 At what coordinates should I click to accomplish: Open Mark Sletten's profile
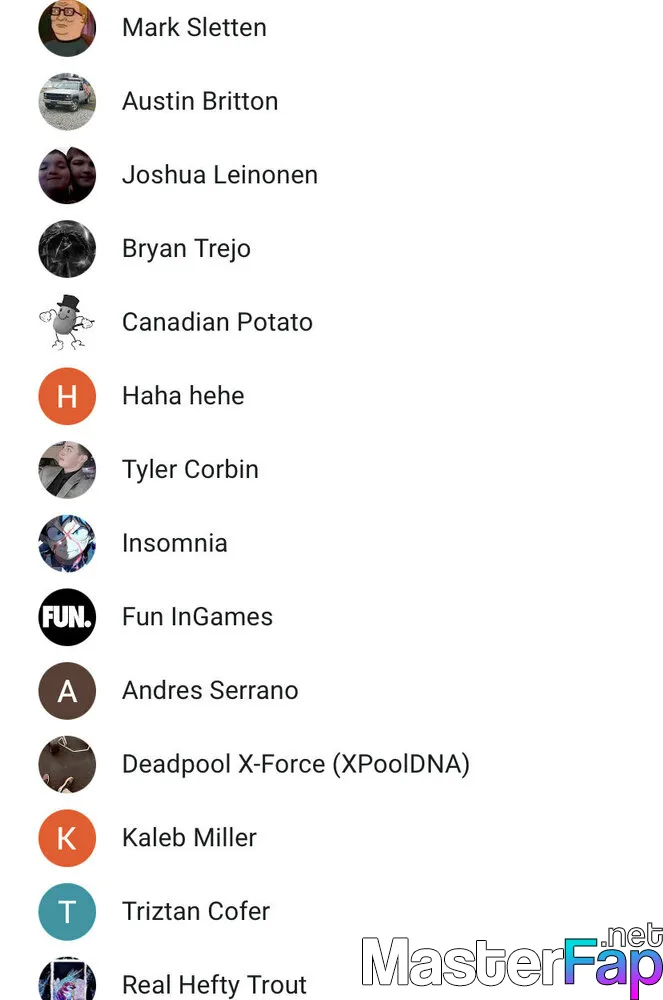pos(194,28)
